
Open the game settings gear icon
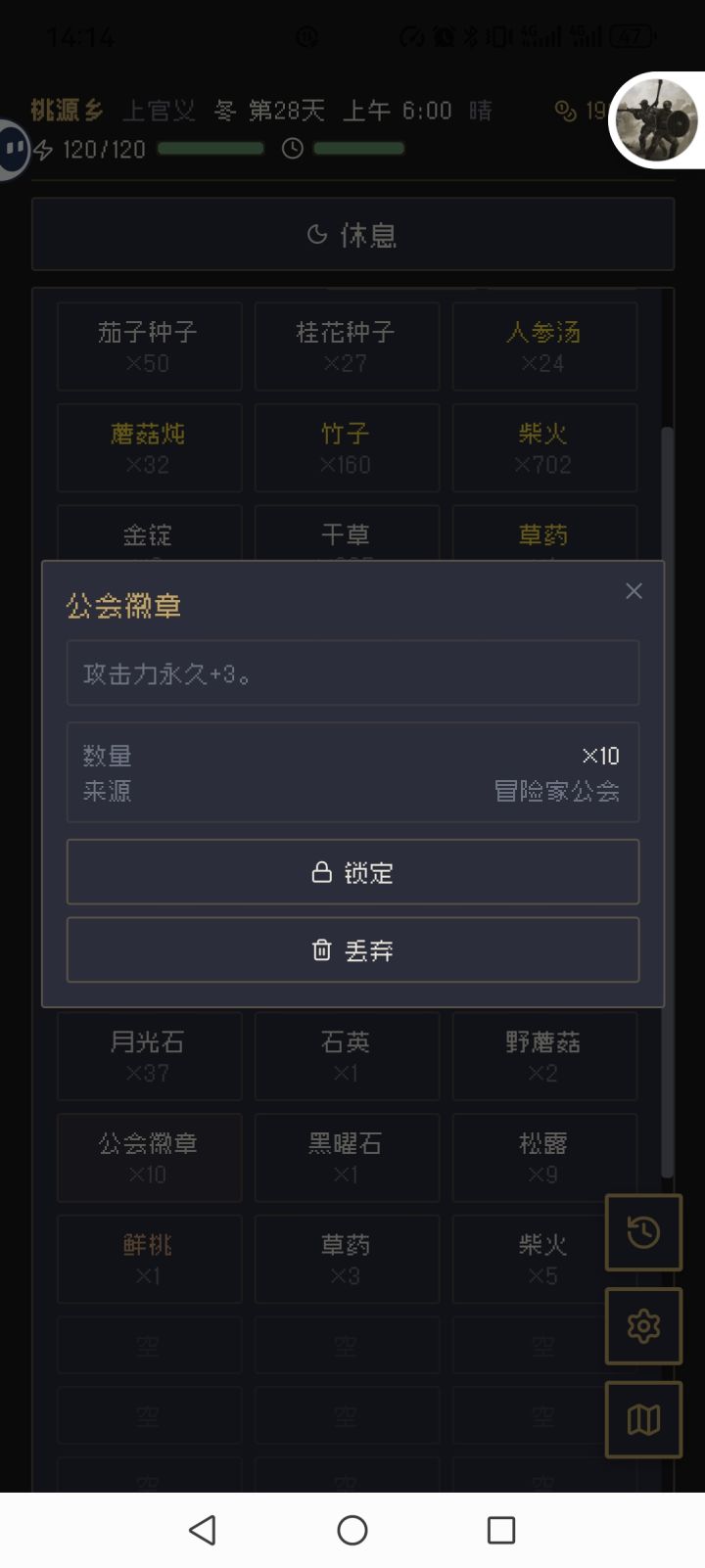643,1326
